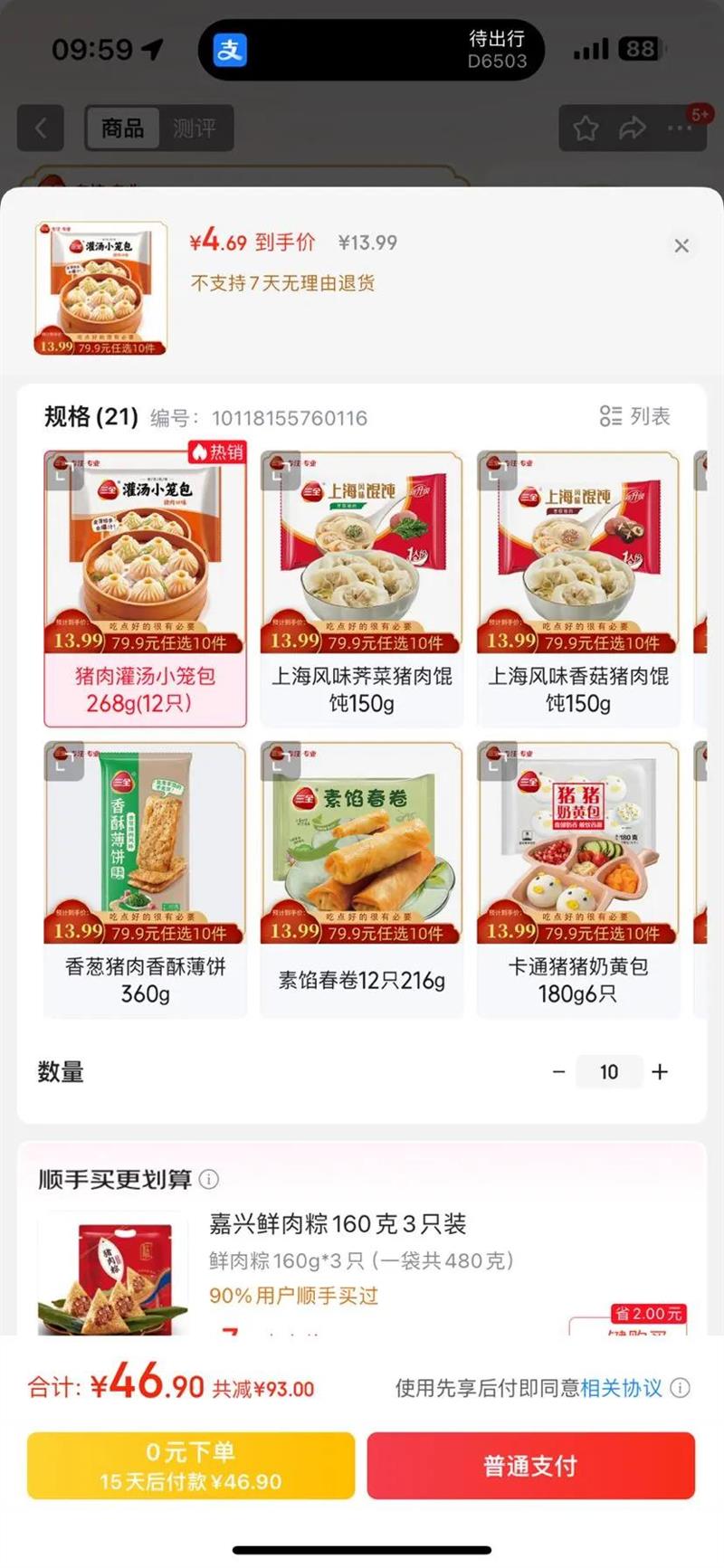The width and height of the screenshot is (724, 1568).
Task: Choose 素馅春卷12只216g option
Action: (x=362, y=879)
